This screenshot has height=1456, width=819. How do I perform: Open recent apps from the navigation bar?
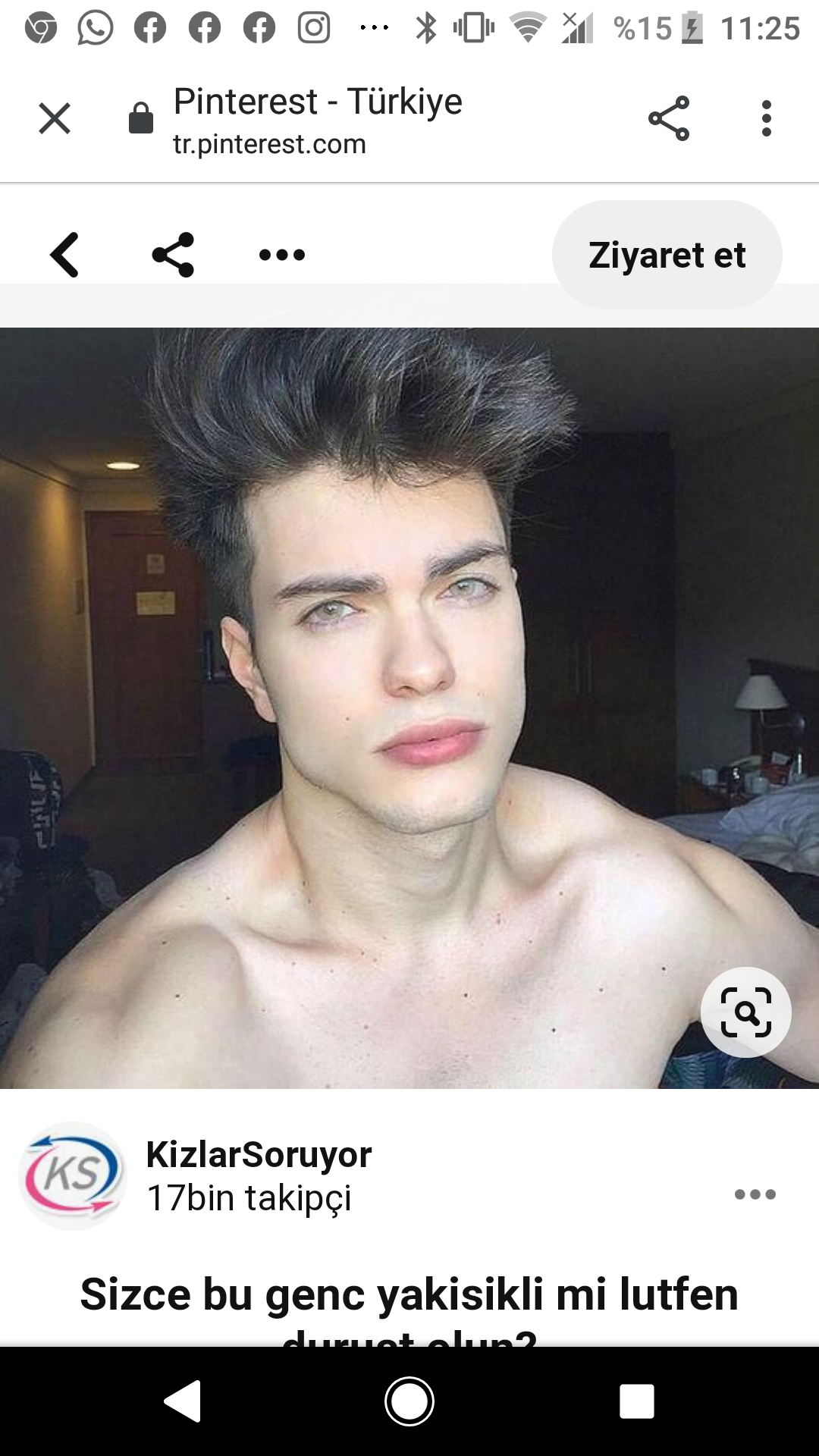[x=636, y=1401]
